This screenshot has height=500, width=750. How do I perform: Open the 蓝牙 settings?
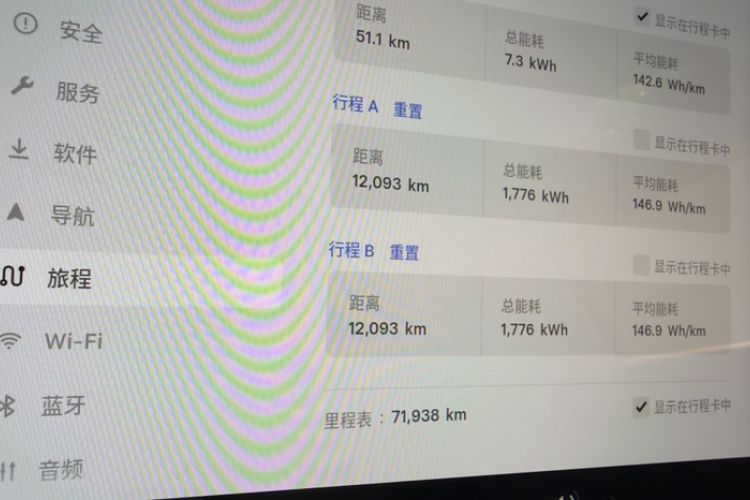tap(62, 405)
